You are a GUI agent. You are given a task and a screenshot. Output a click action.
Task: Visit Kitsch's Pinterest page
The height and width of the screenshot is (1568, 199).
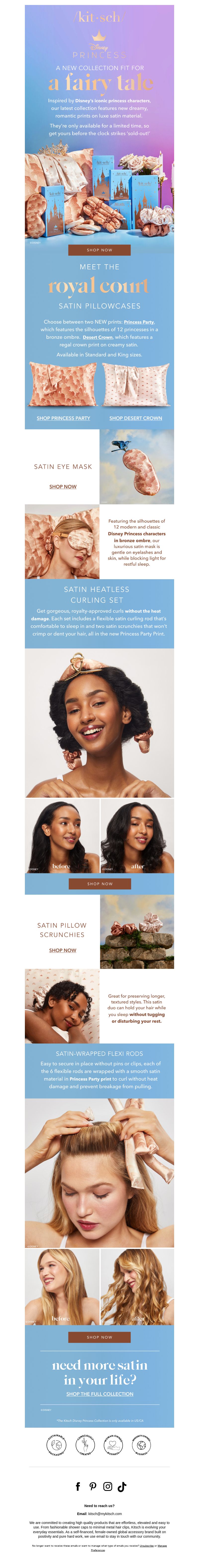93,1486
